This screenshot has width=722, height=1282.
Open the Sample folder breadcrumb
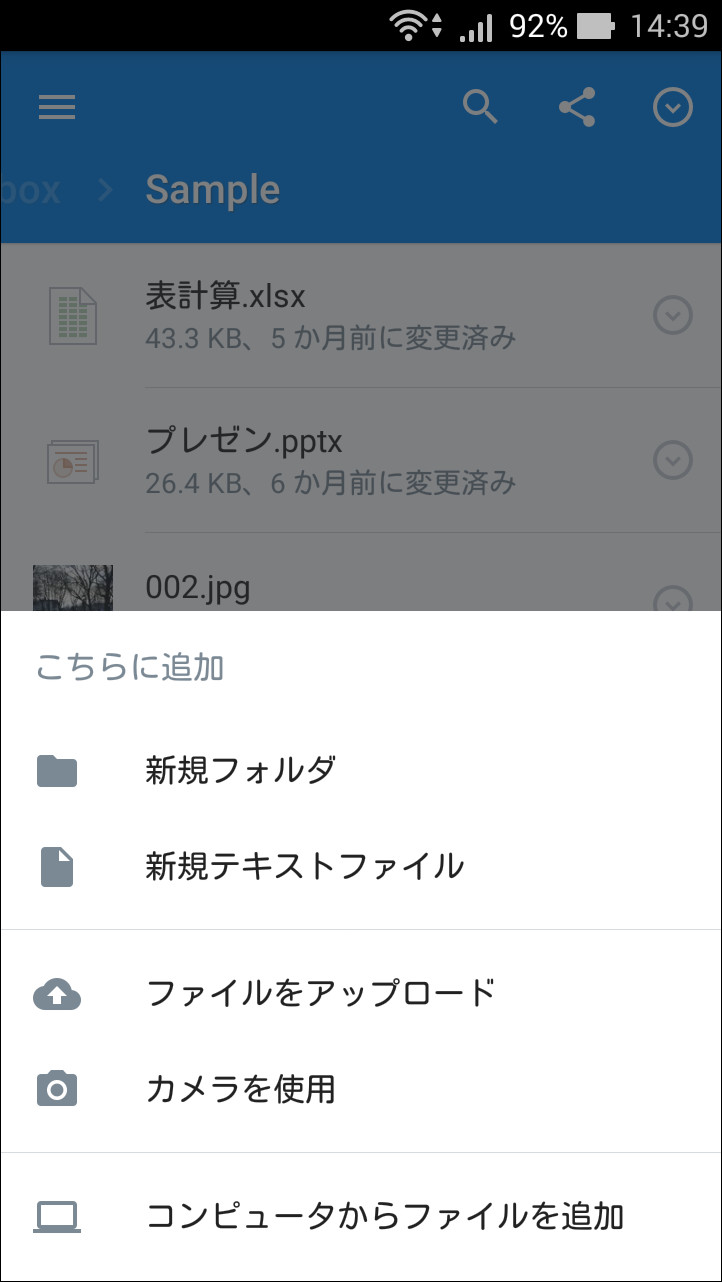[x=213, y=190]
